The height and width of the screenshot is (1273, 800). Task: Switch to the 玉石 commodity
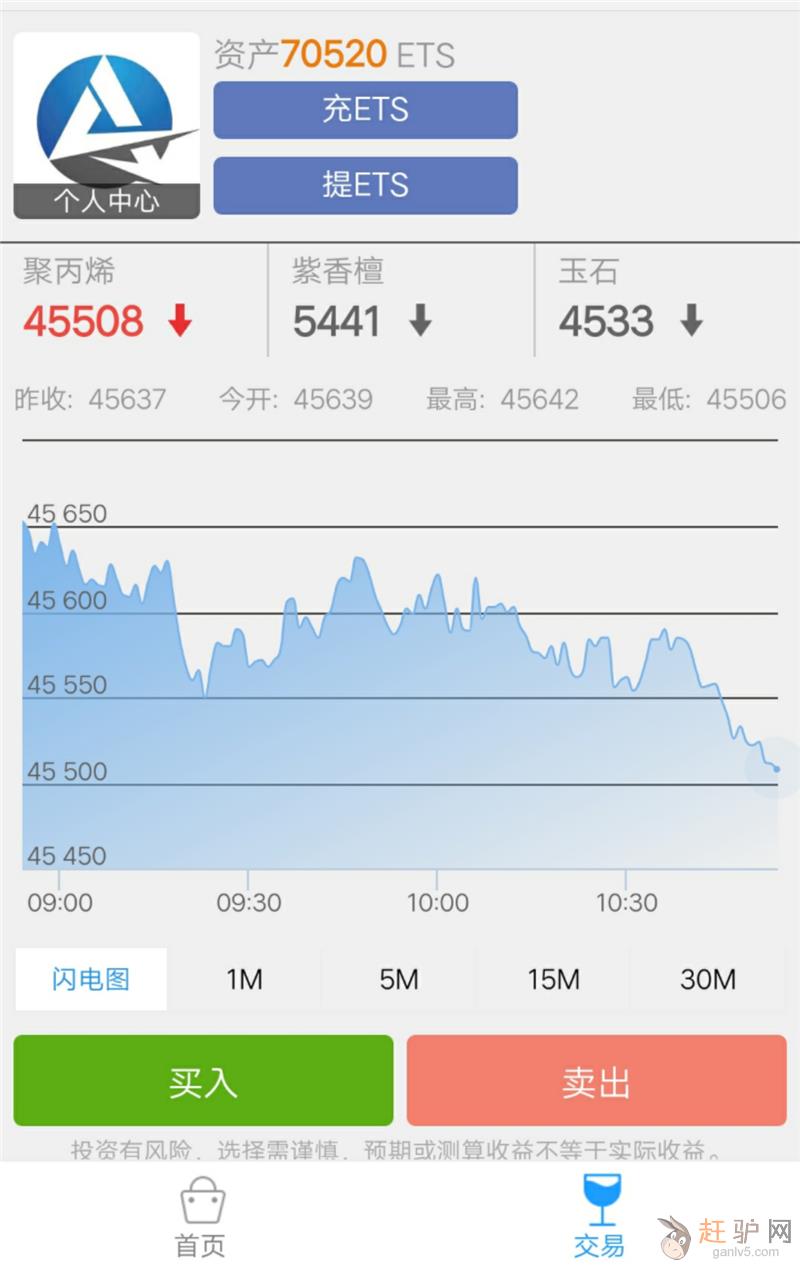667,300
